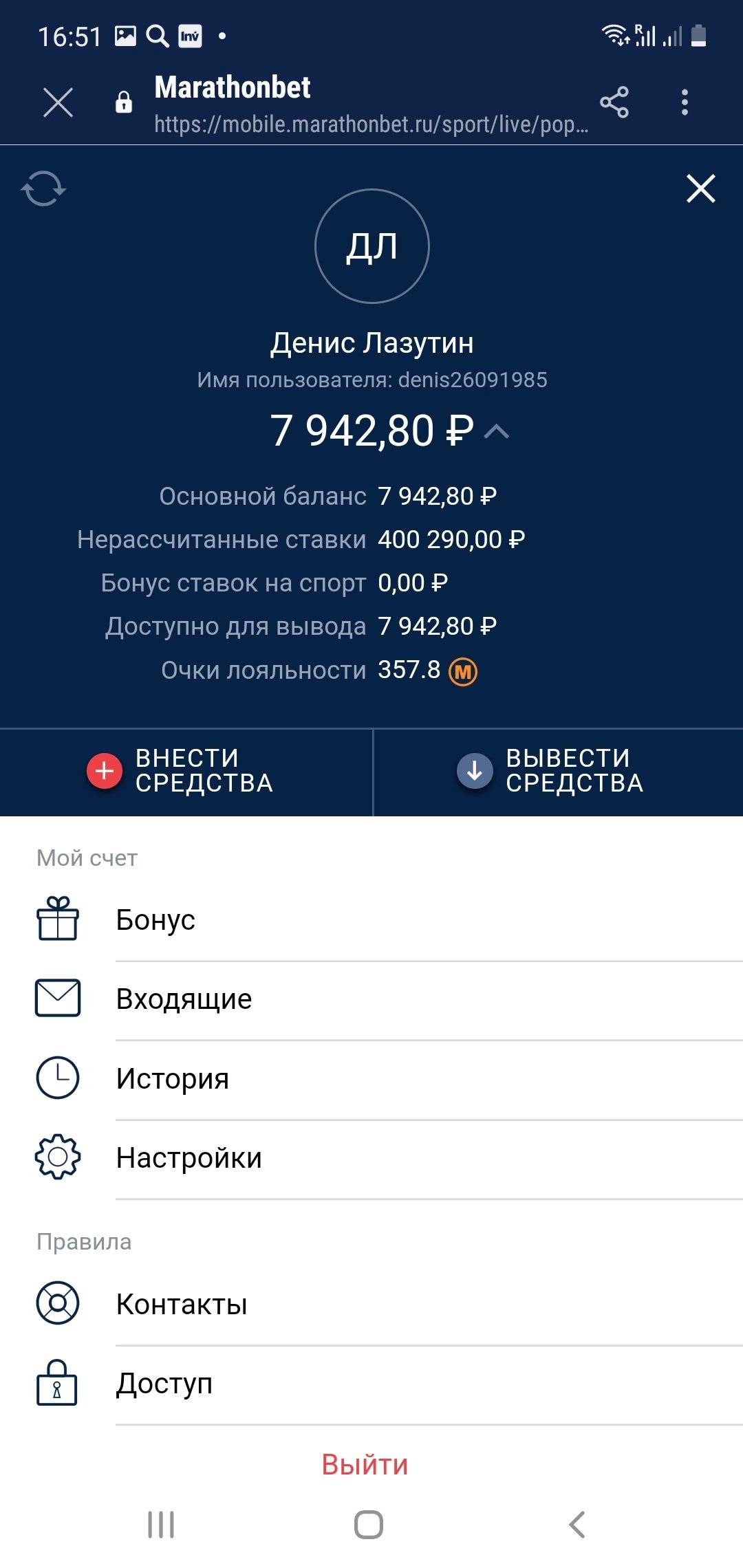Share the Marathonbet page
Viewport: 743px width, 1568px height.
tap(614, 102)
